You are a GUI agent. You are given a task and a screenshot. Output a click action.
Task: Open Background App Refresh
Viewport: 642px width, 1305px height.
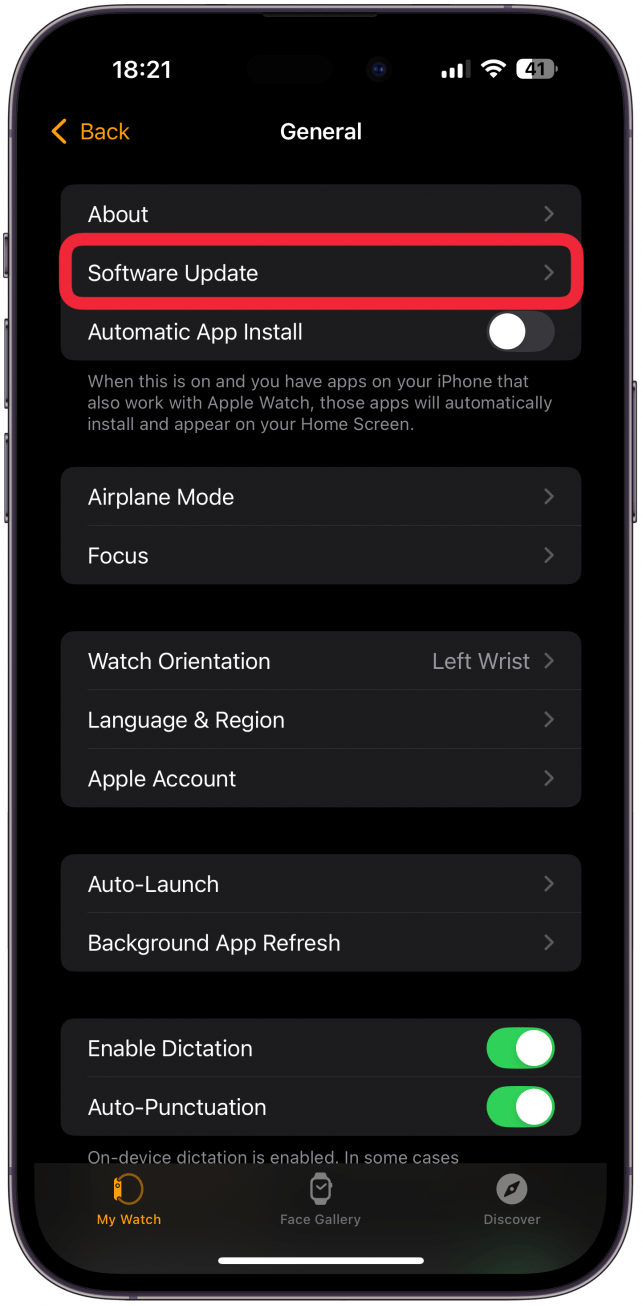tap(321, 943)
